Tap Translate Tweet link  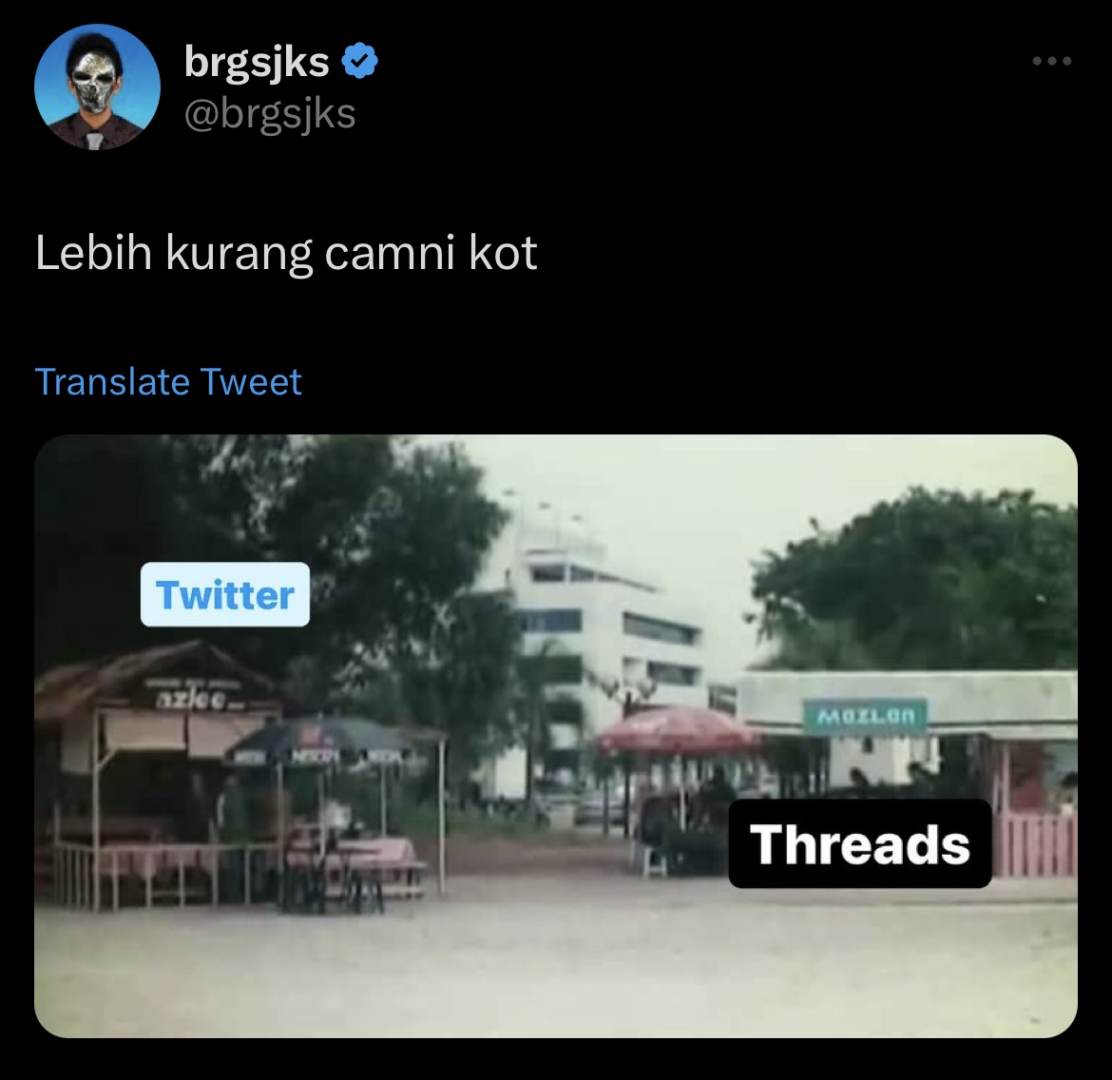168,382
